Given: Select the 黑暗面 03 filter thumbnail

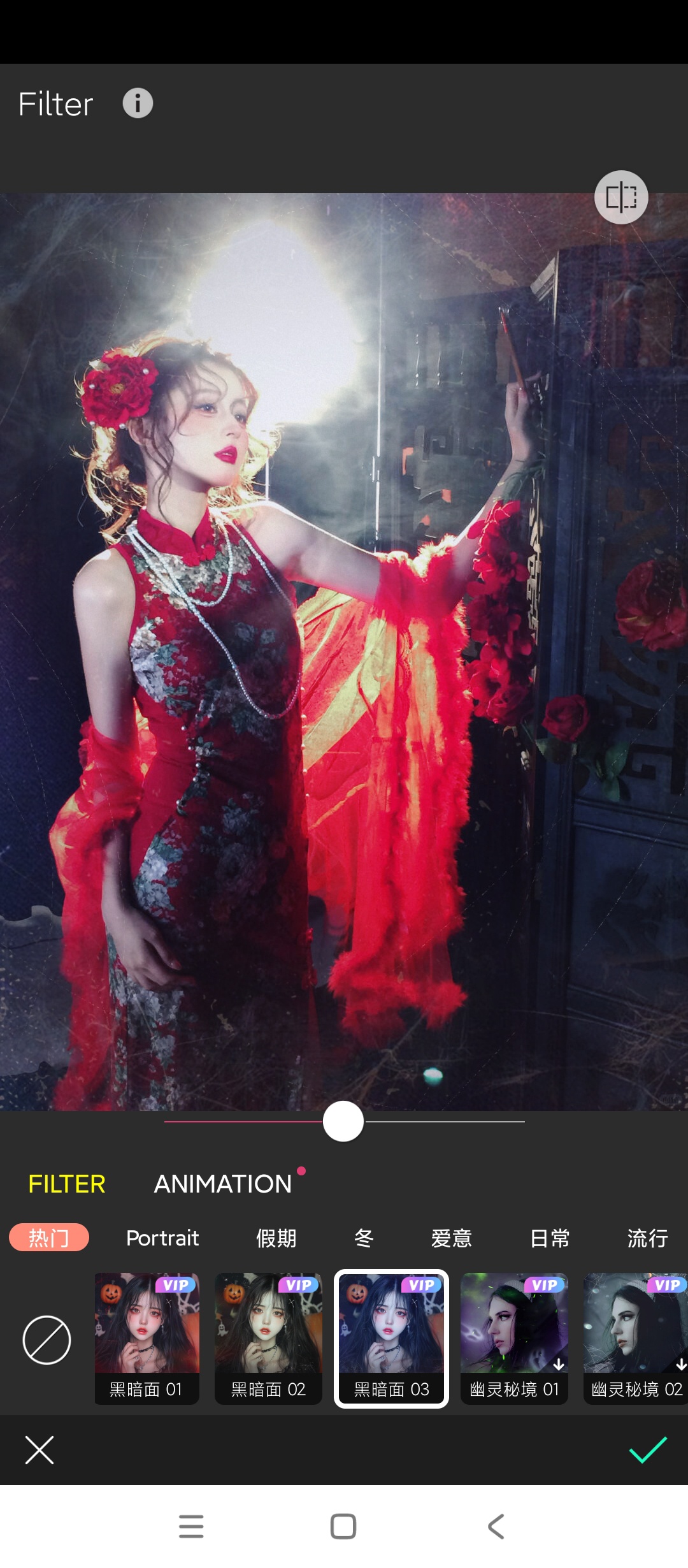Looking at the screenshot, I should [391, 1338].
